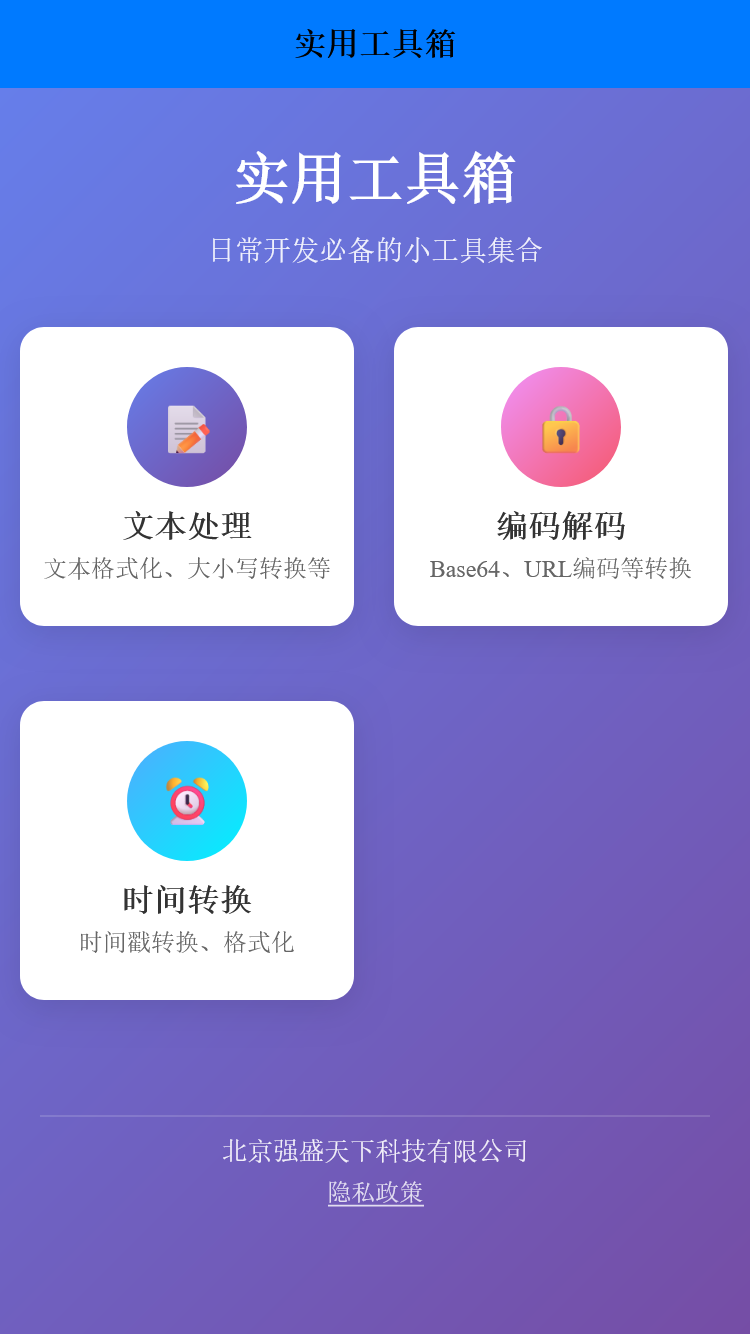Select the 编码解码 card title text

pos(560,525)
